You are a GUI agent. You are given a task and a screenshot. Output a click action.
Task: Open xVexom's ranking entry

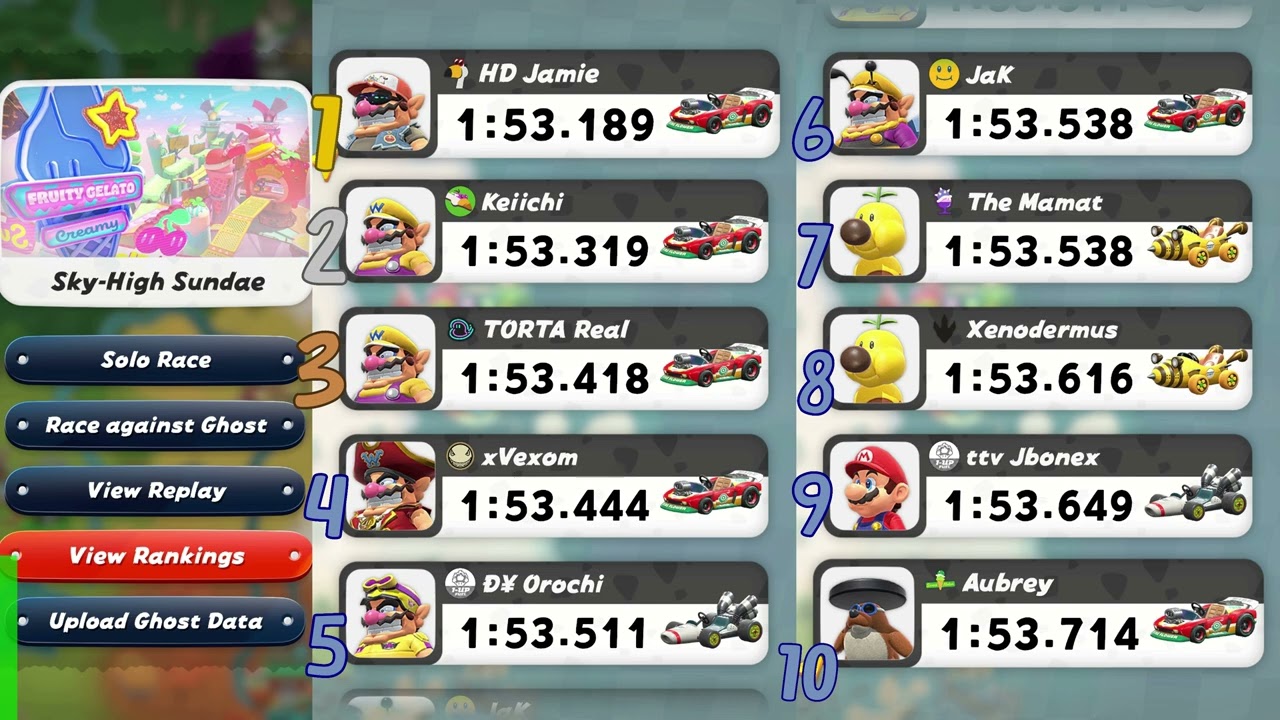[x=556, y=486]
